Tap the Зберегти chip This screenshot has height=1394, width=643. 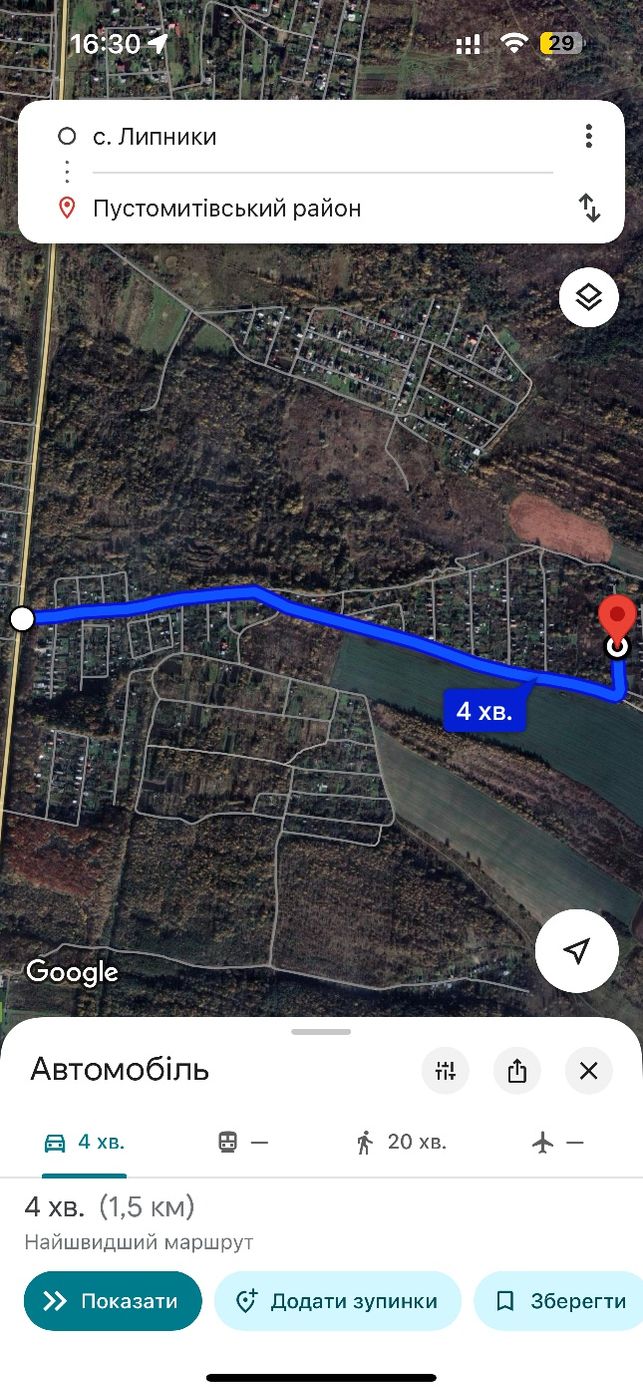pyautogui.click(x=558, y=1301)
